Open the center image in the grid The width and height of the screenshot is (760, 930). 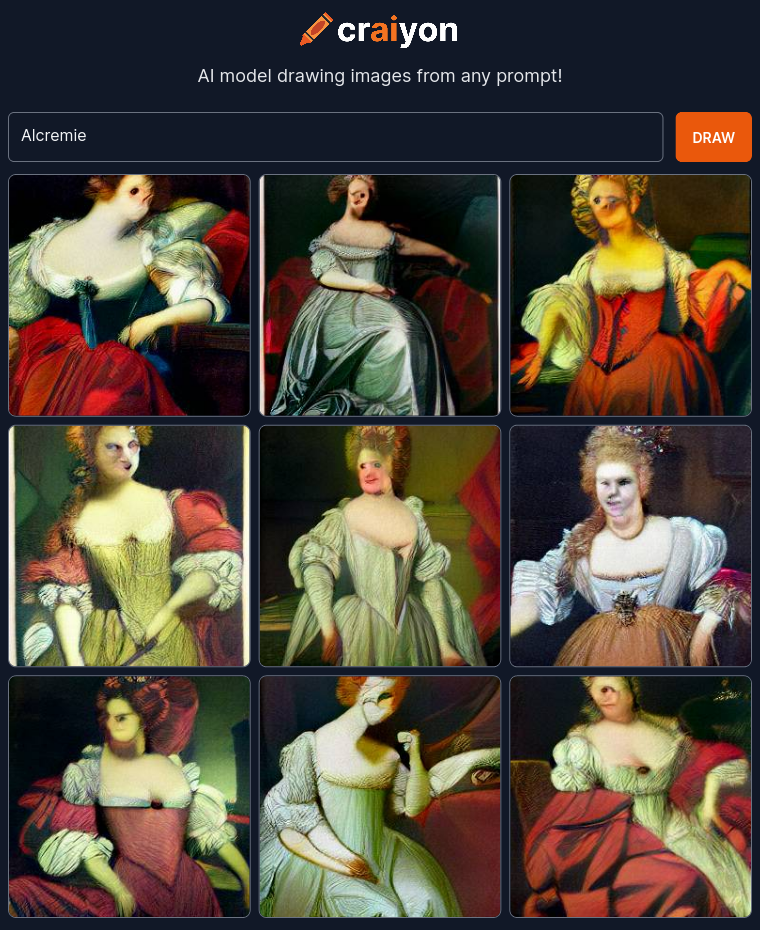(x=380, y=546)
